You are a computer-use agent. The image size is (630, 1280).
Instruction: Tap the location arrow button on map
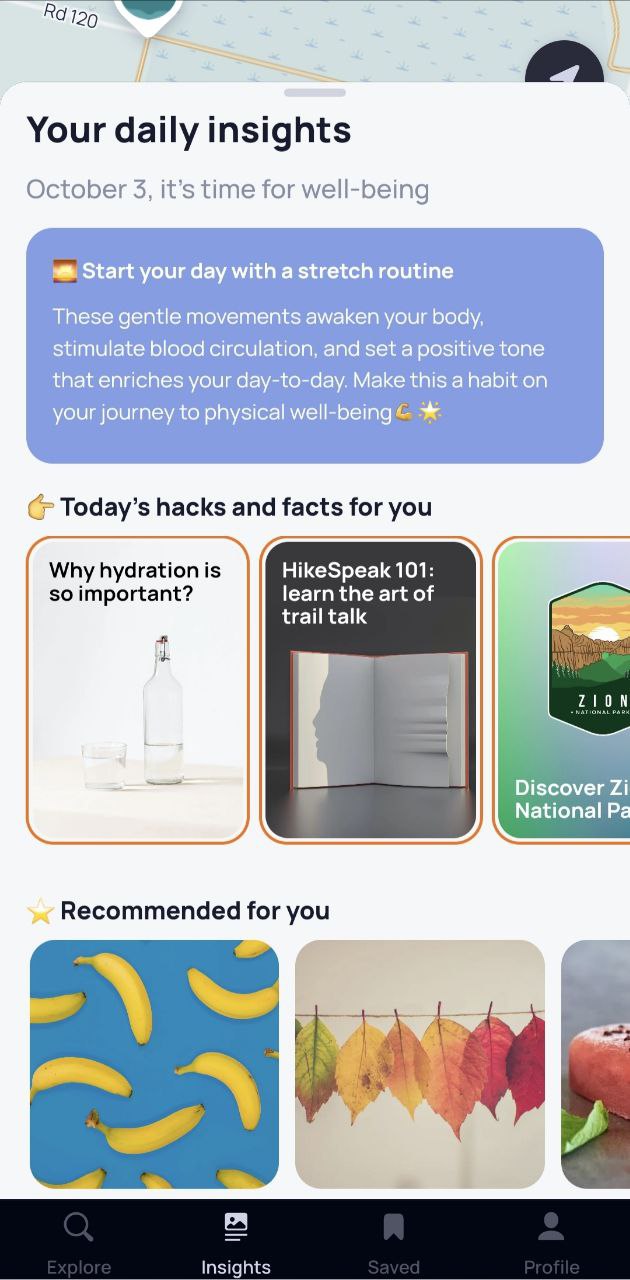pos(566,72)
